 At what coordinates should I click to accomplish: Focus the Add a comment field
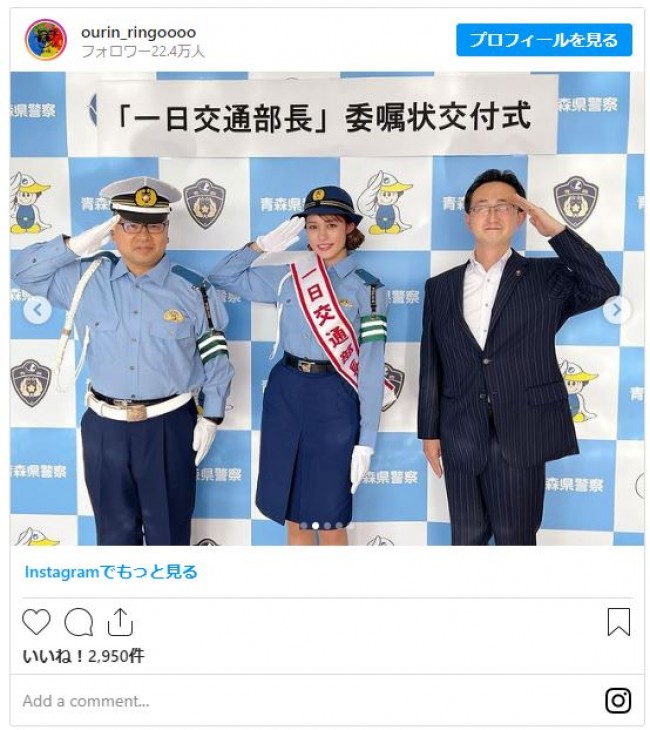[x=300, y=701]
